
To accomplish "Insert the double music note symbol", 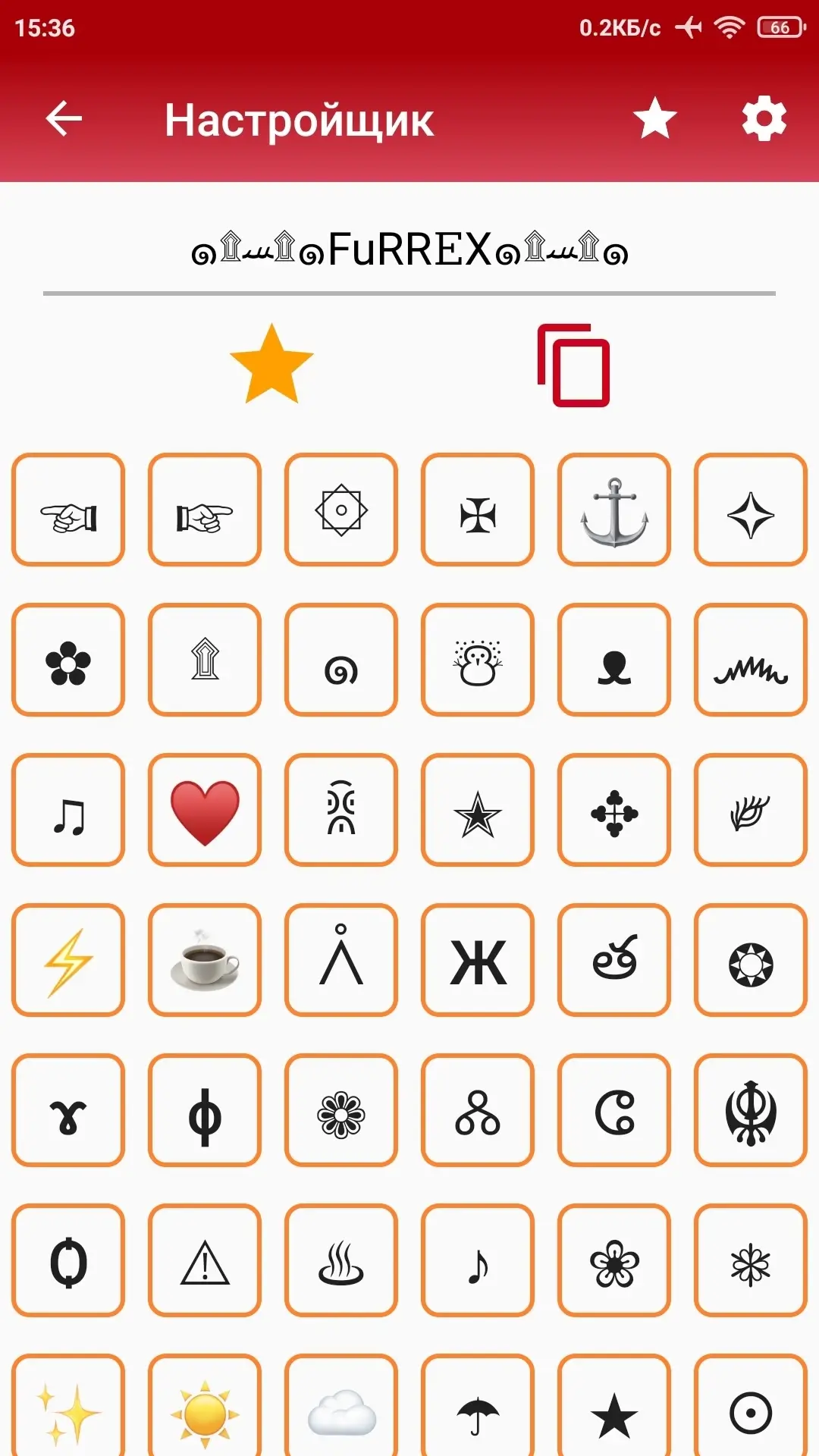I will click(x=68, y=810).
